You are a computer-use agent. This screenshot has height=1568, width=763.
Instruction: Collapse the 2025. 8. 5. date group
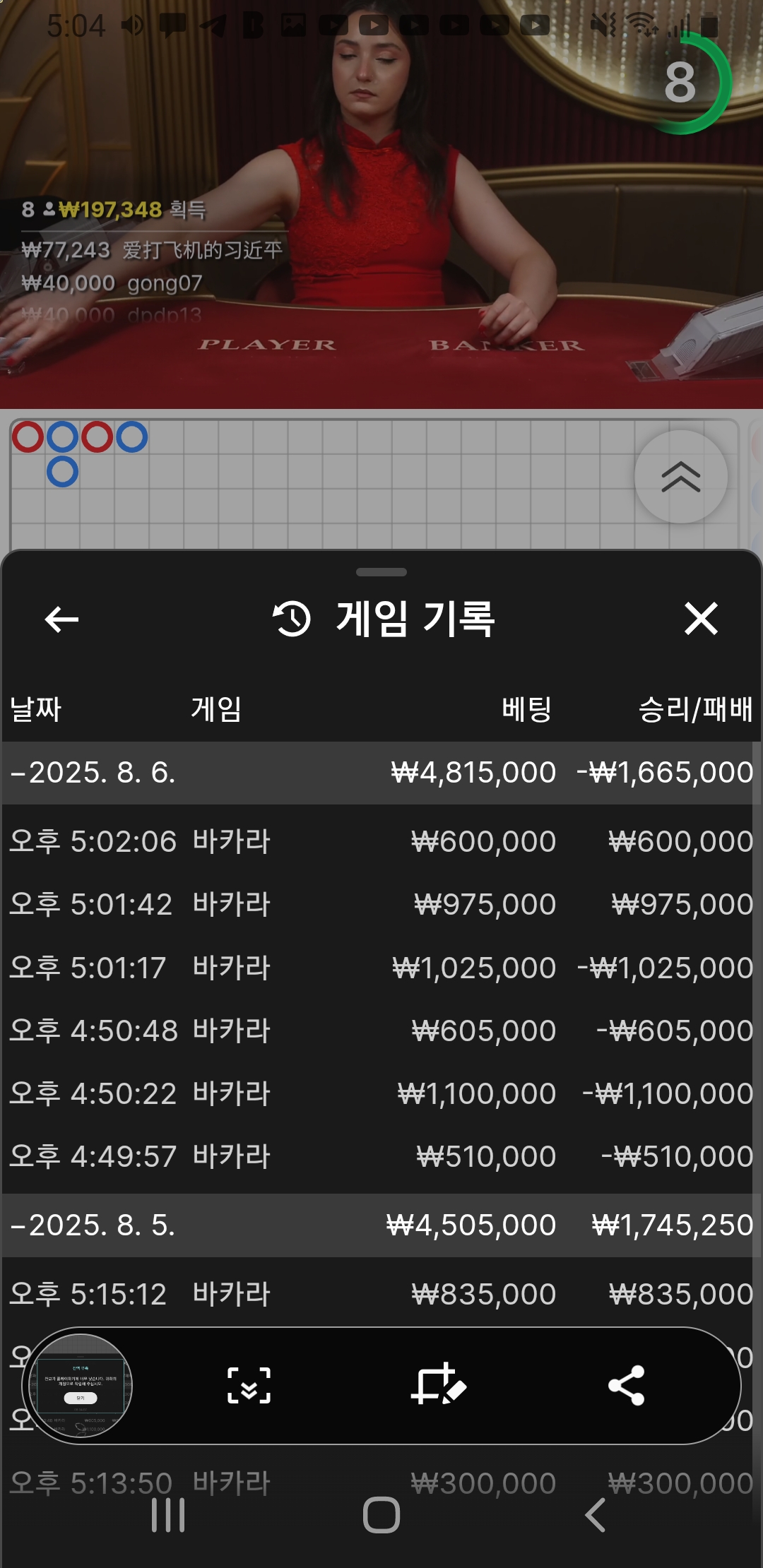(381, 1225)
